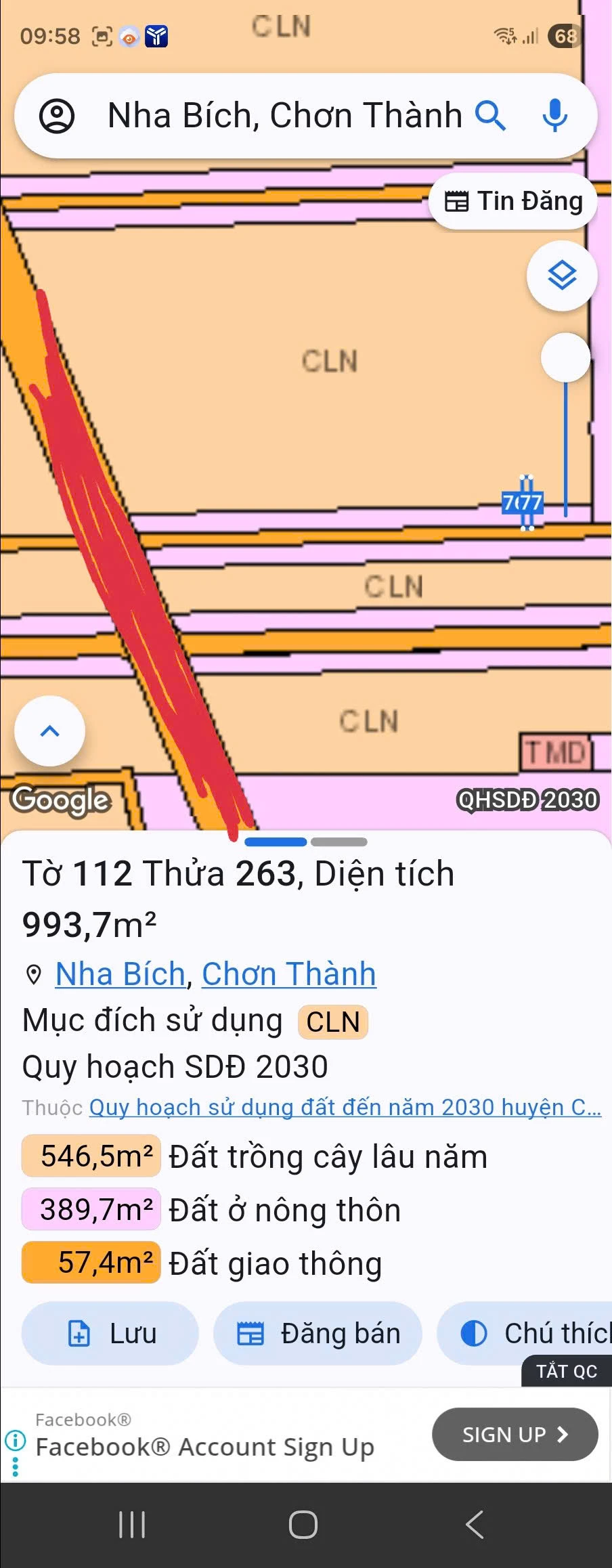The image size is (612, 1568).
Task: Open the map layers selector
Action: click(x=562, y=276)
